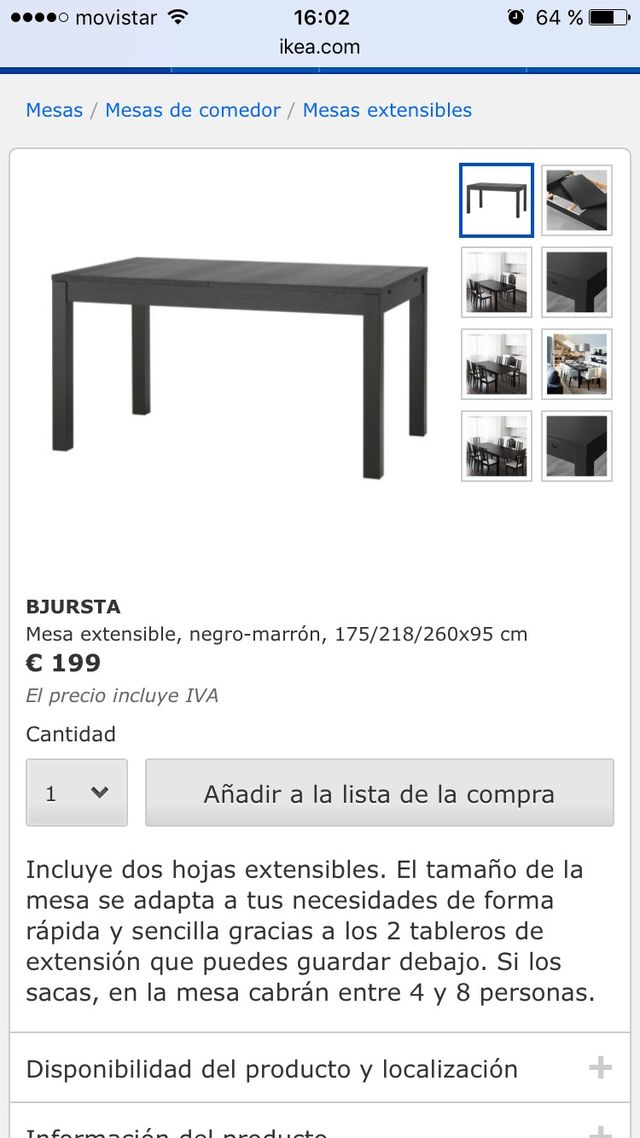Expand Disponibilidad del producto y localización
This screenshot has height=1138, width=640.
point(320,1068)
